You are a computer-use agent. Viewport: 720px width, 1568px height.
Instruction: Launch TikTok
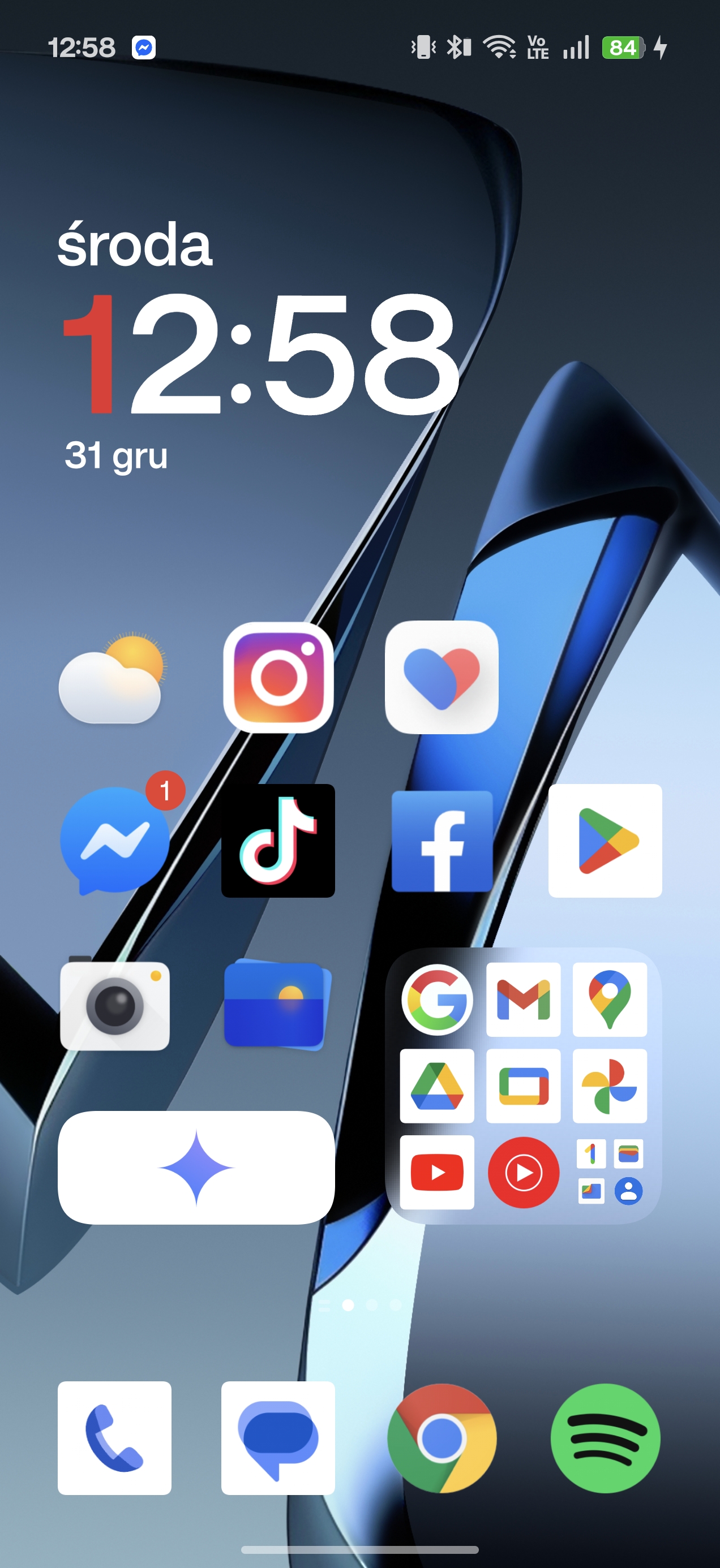[x=278, y=841]
